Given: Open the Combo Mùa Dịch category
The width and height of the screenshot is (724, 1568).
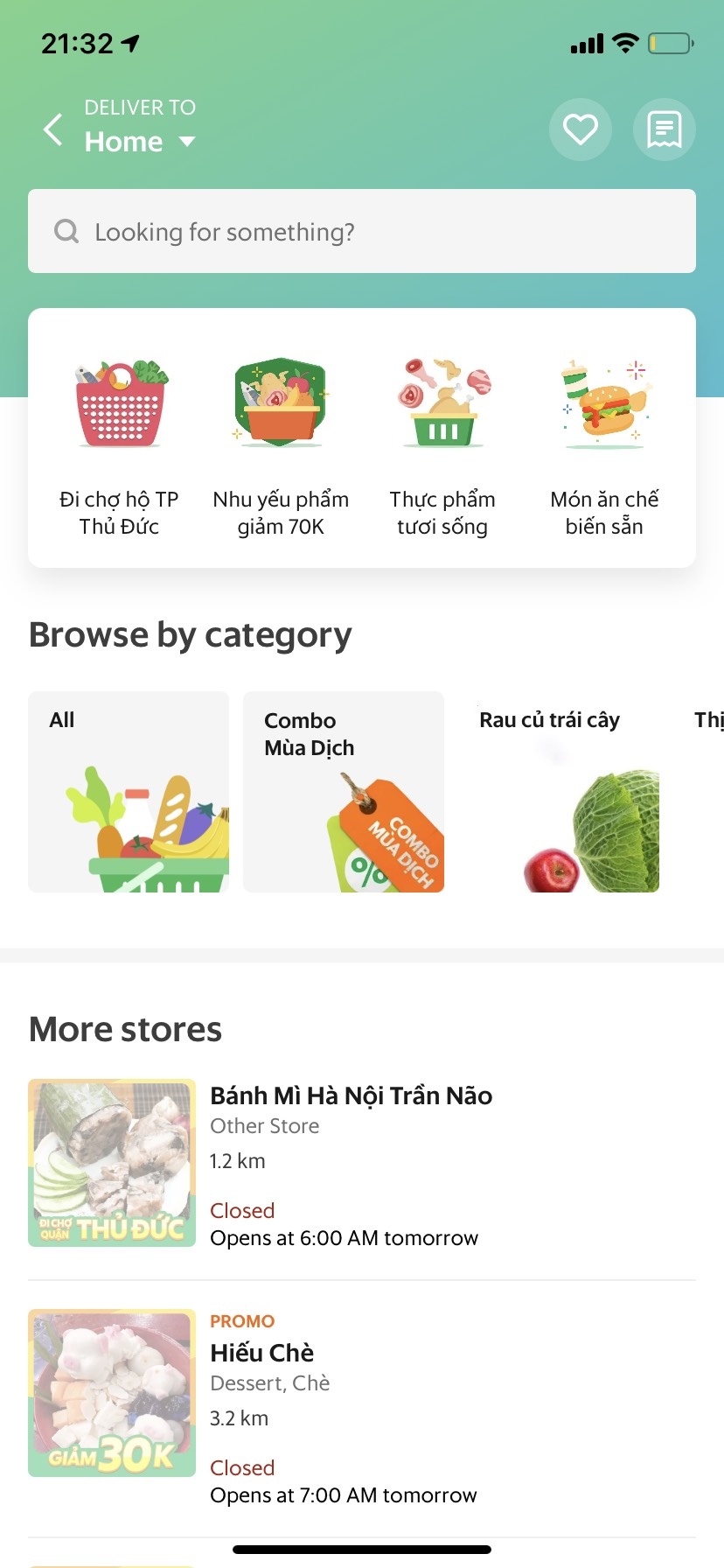Looking at the screenshot, I should [344, 791].
